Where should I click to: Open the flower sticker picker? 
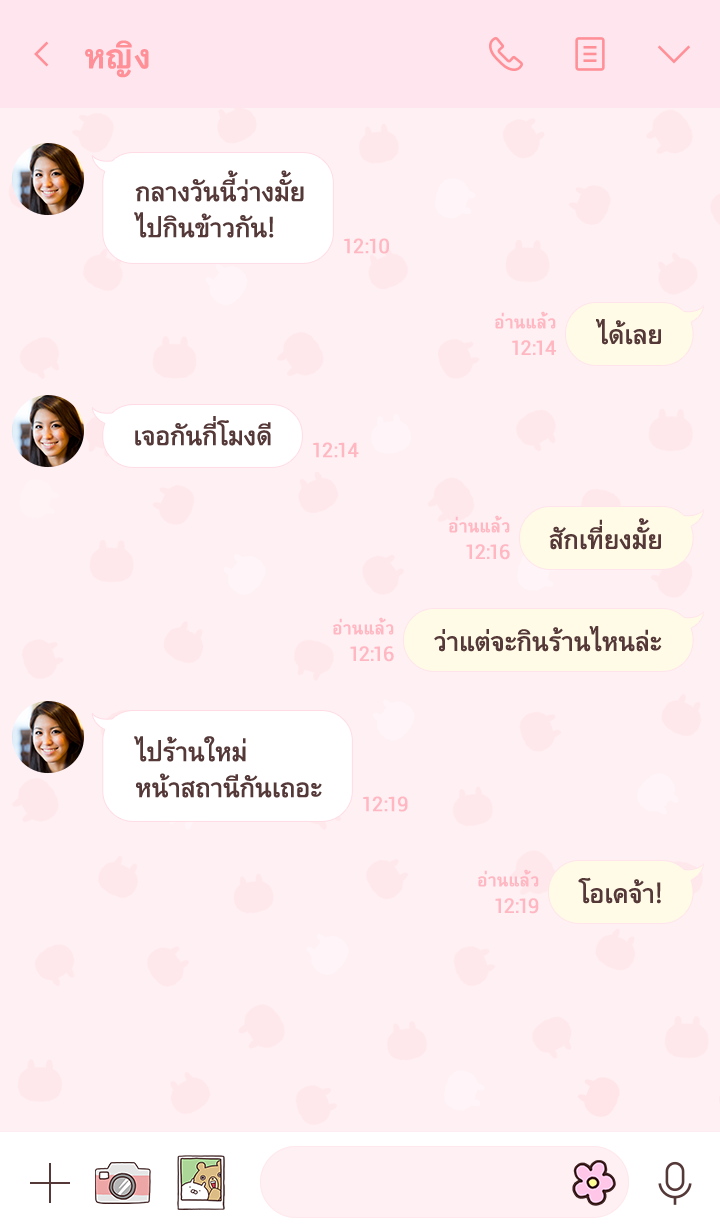[593, 1183]
